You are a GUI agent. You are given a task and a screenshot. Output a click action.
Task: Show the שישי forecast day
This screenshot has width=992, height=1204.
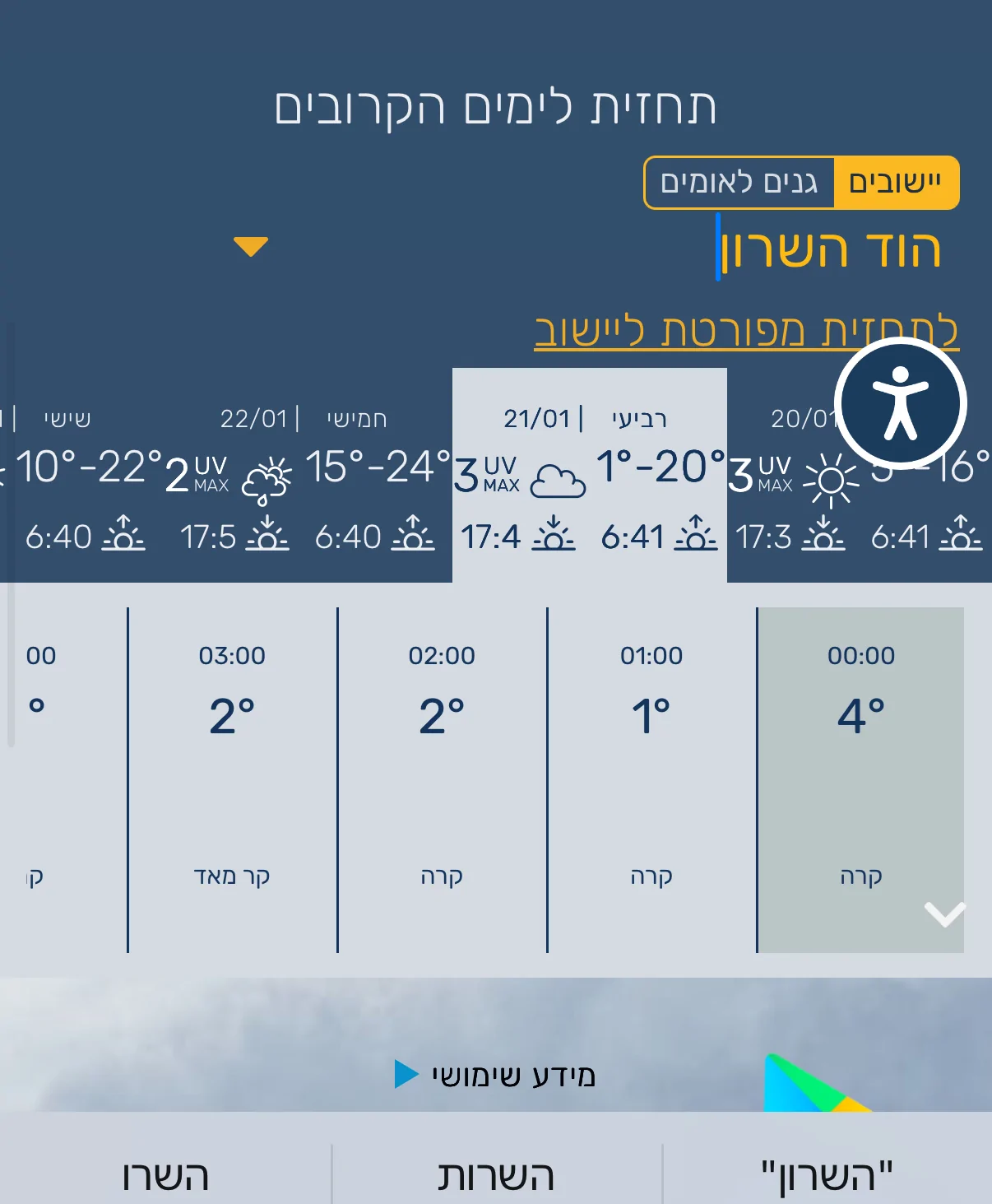pos(74,475)
